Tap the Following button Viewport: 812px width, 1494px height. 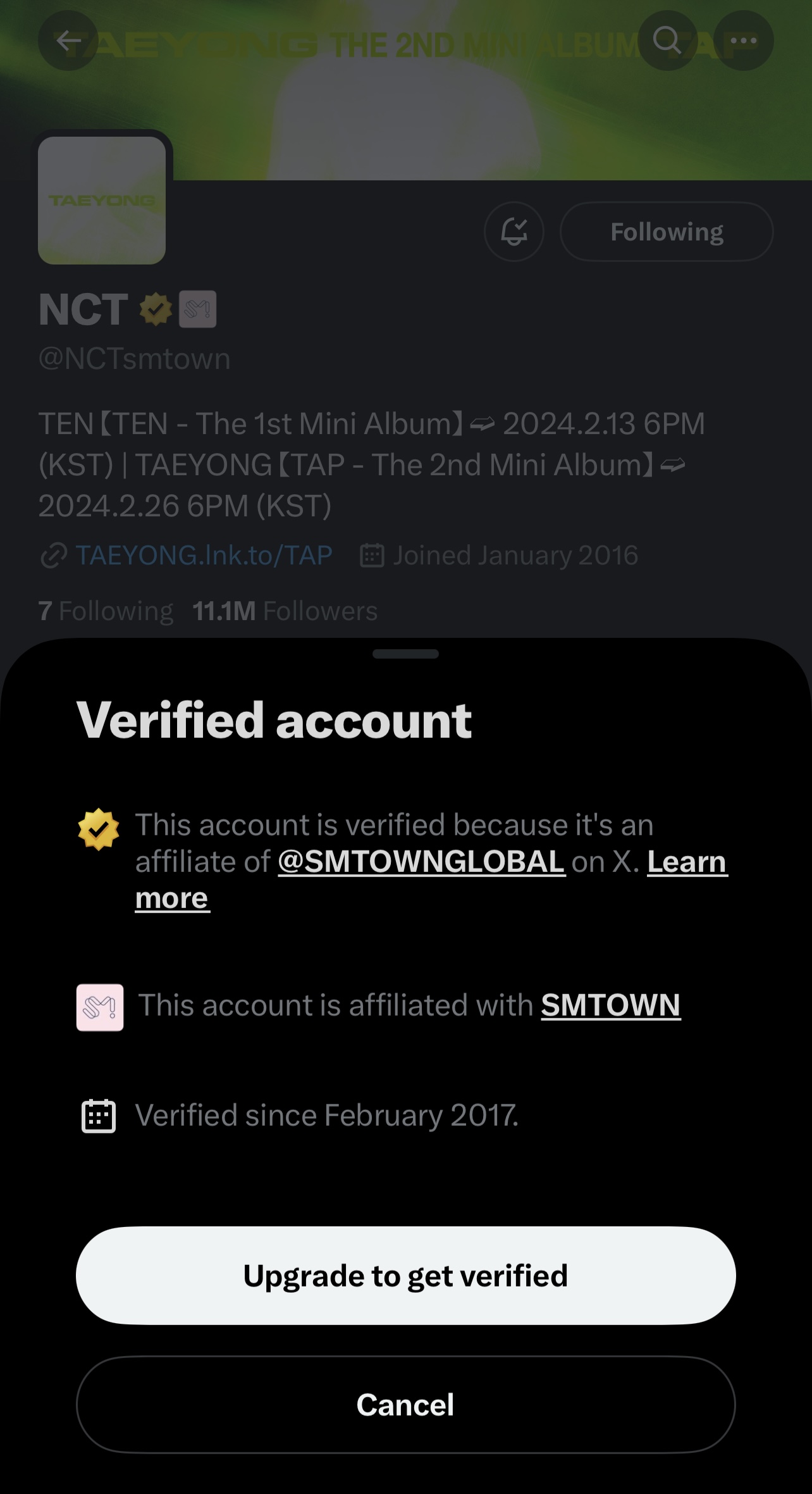(x=667, y=232)
